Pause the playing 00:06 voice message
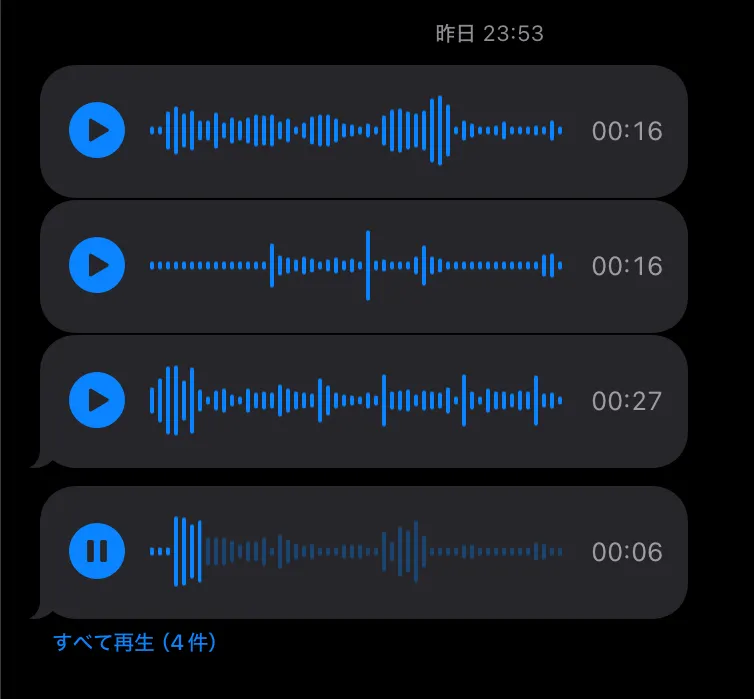The height and width of the screenshot is (699, 754). 97,551
